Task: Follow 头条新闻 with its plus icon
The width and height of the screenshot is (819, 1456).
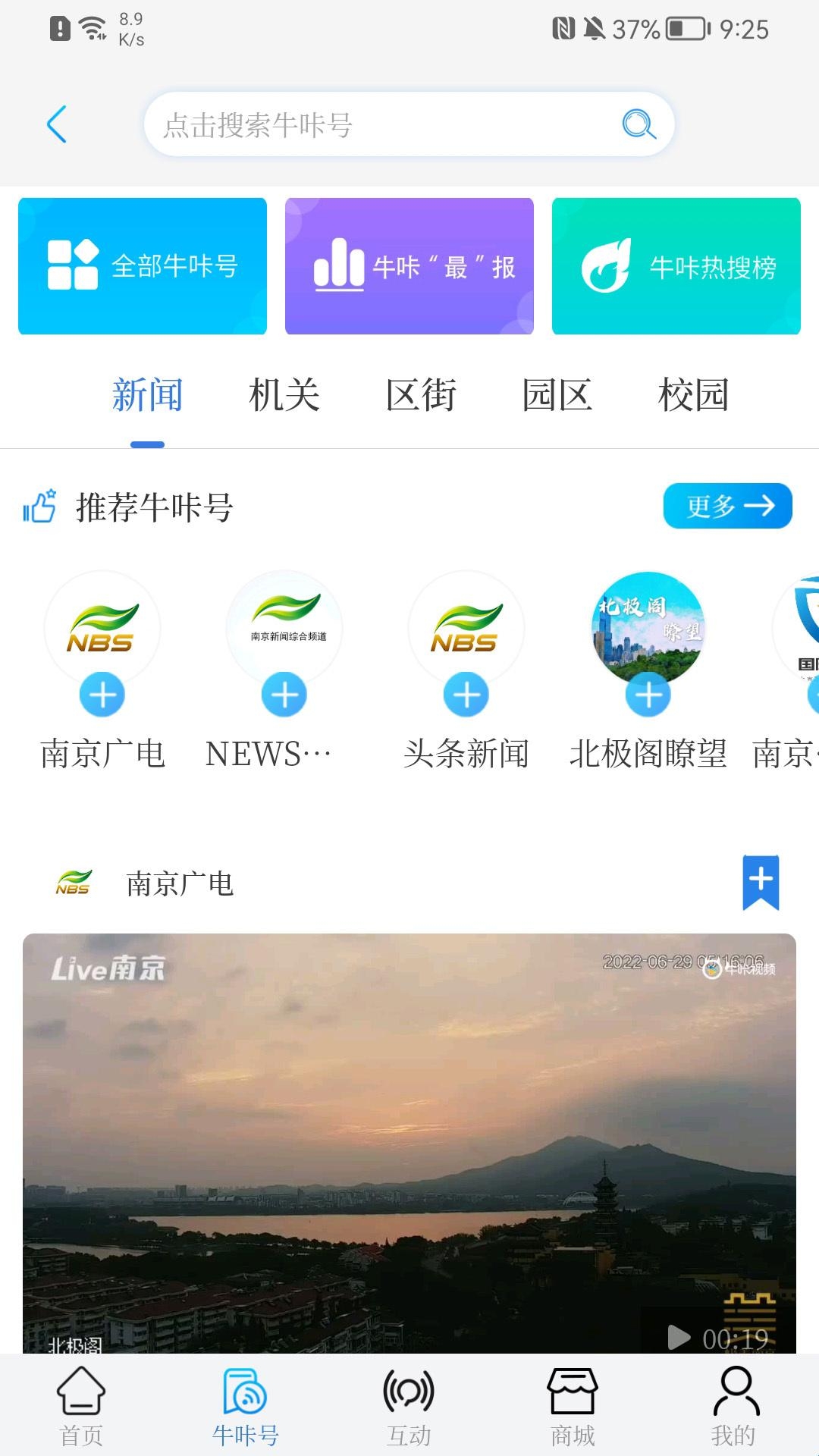Action: [x=466, y=695]
